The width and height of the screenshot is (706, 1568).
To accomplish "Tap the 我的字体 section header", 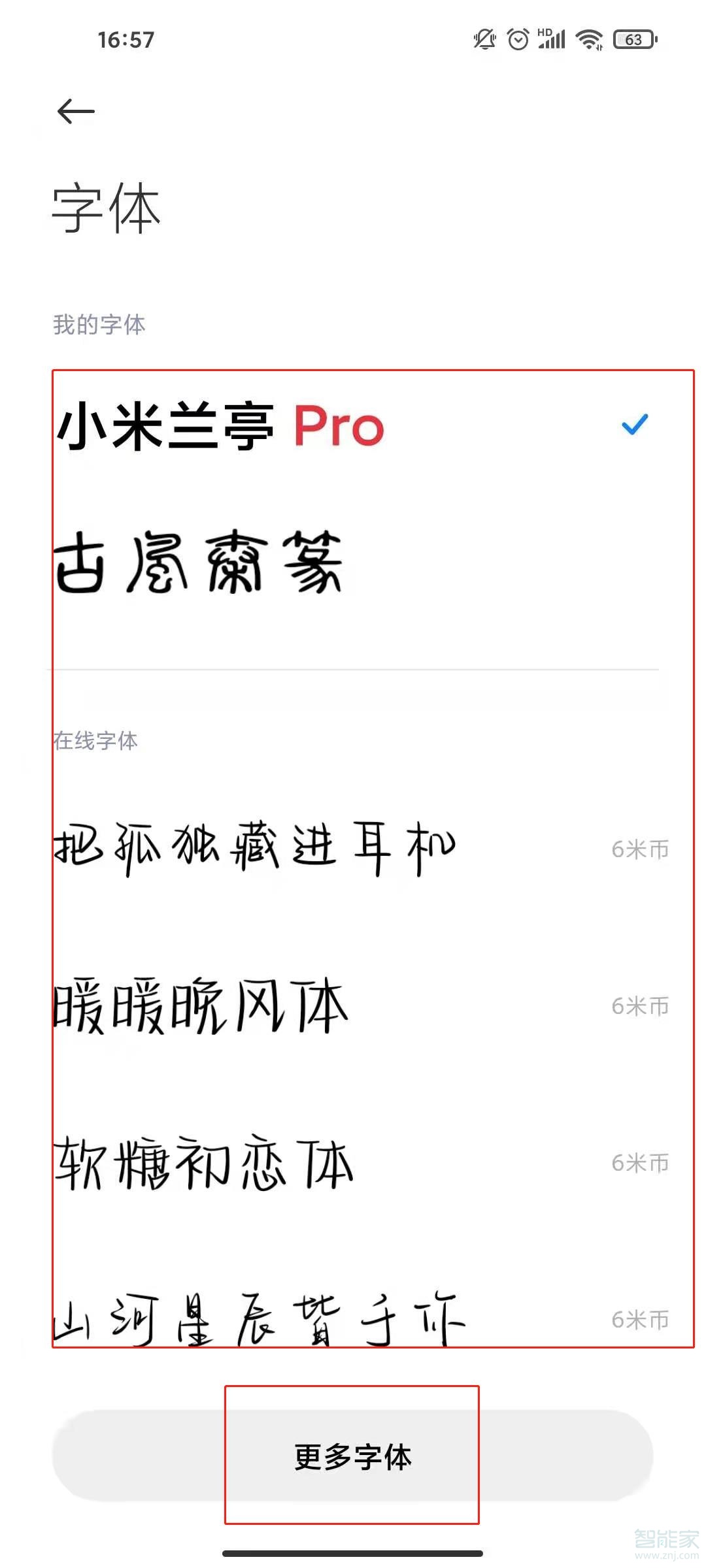I will pos(99,325).
